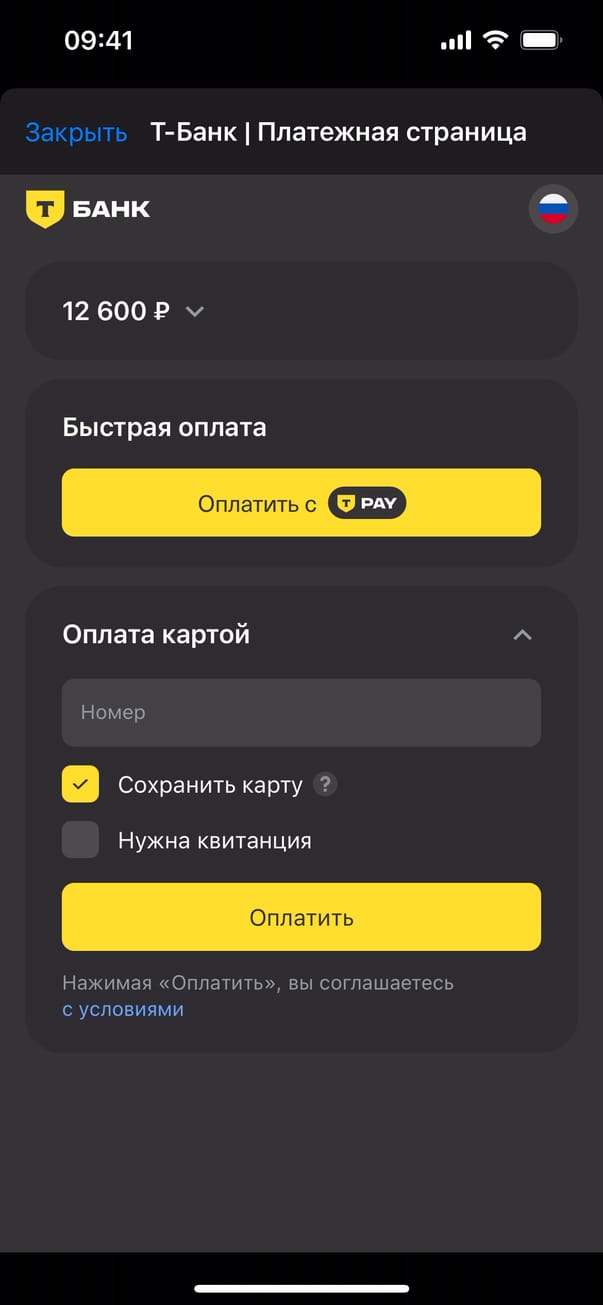Viewport: 603px width, 1305px height.
Task: Collapse the Оплата картой section
Action: [522, 635]
